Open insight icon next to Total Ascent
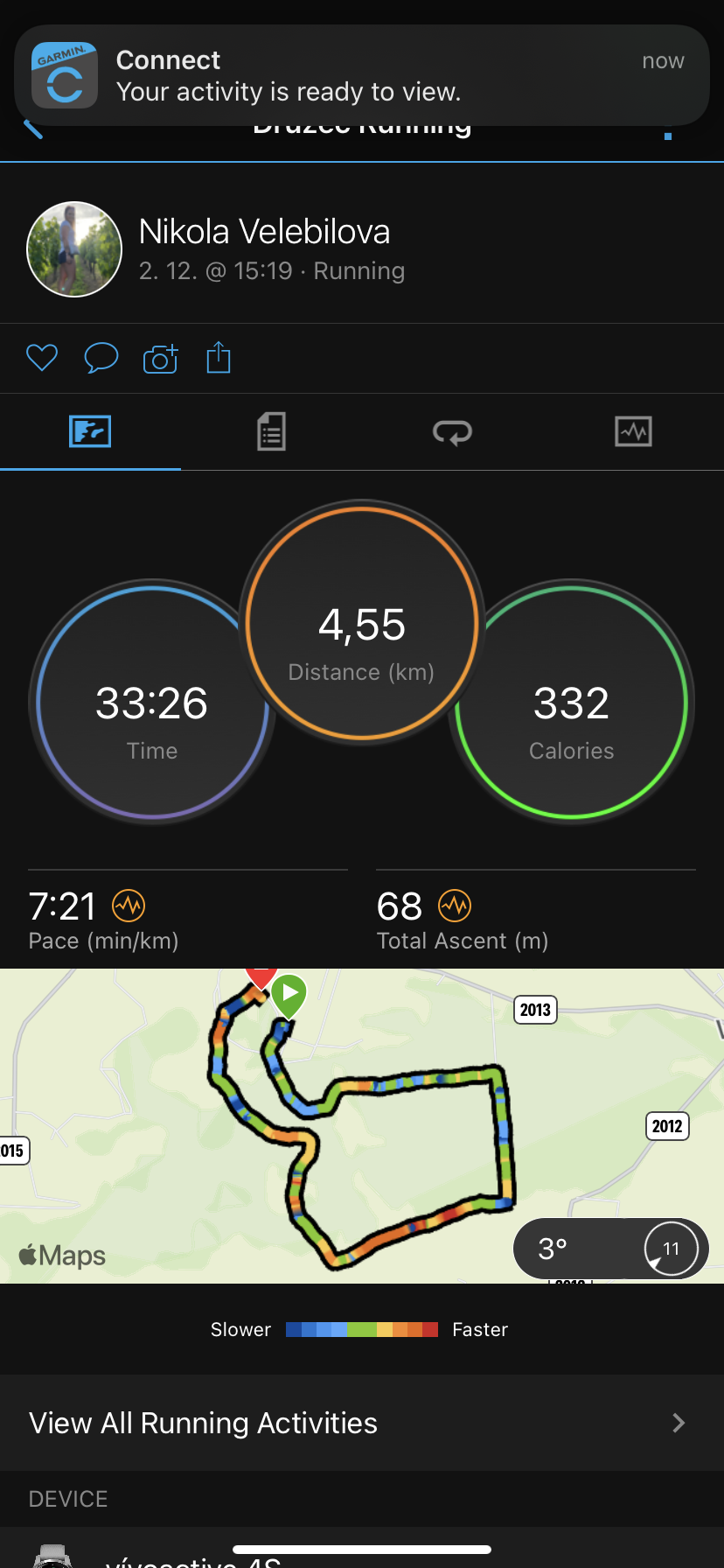Image resolution: width=724 pixels, height=1568 pixels. (455, 906)
